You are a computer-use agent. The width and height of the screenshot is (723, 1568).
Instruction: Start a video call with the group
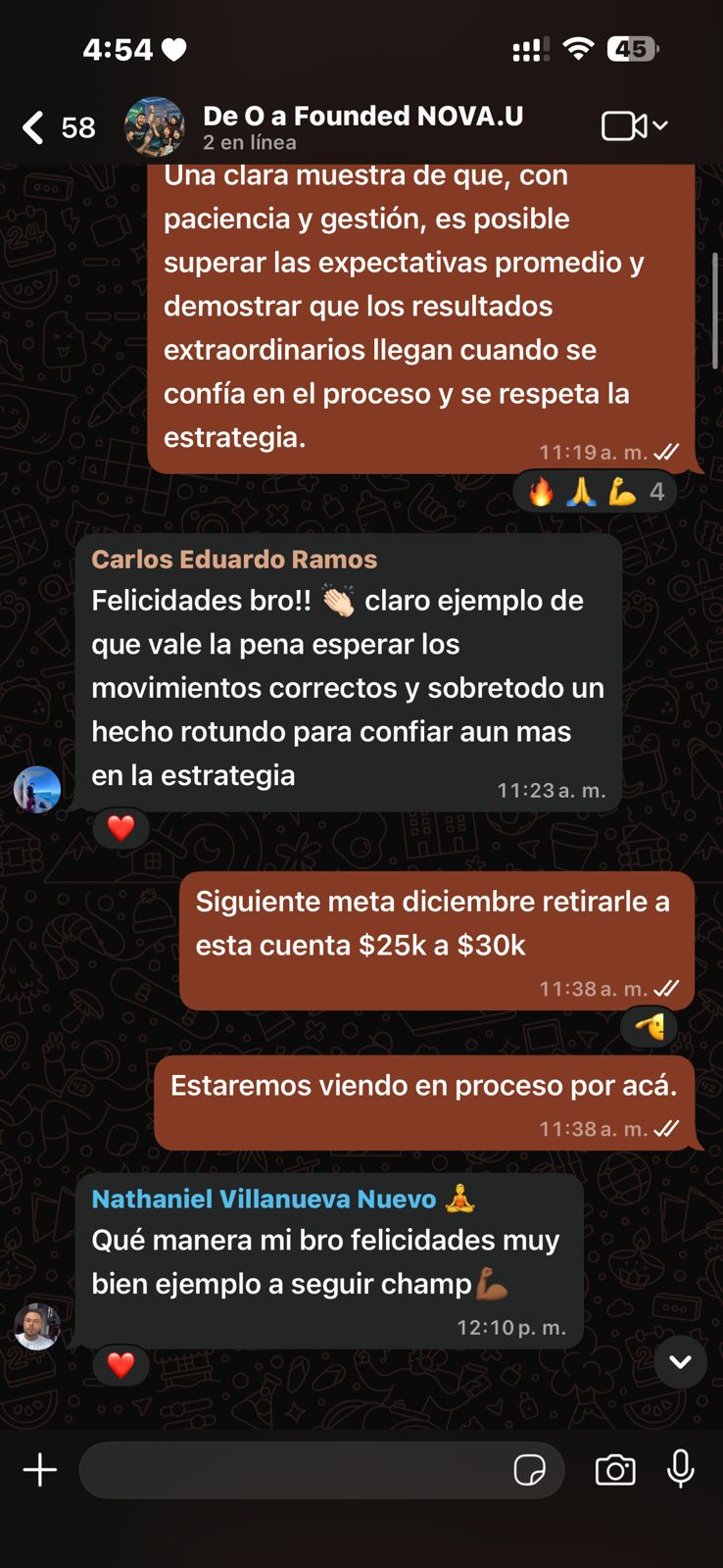point(623,126)
